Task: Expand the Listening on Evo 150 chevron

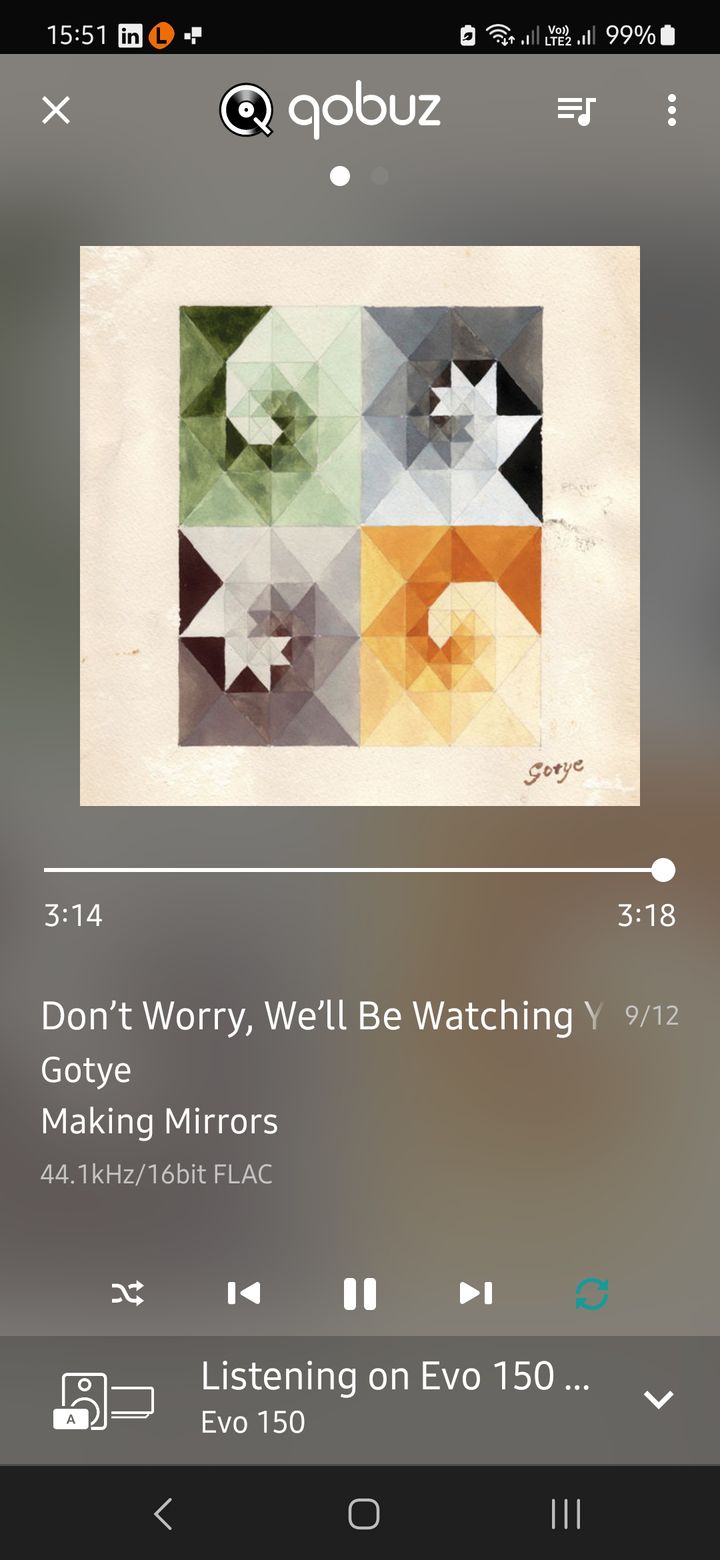Action: coord(658,1400)
